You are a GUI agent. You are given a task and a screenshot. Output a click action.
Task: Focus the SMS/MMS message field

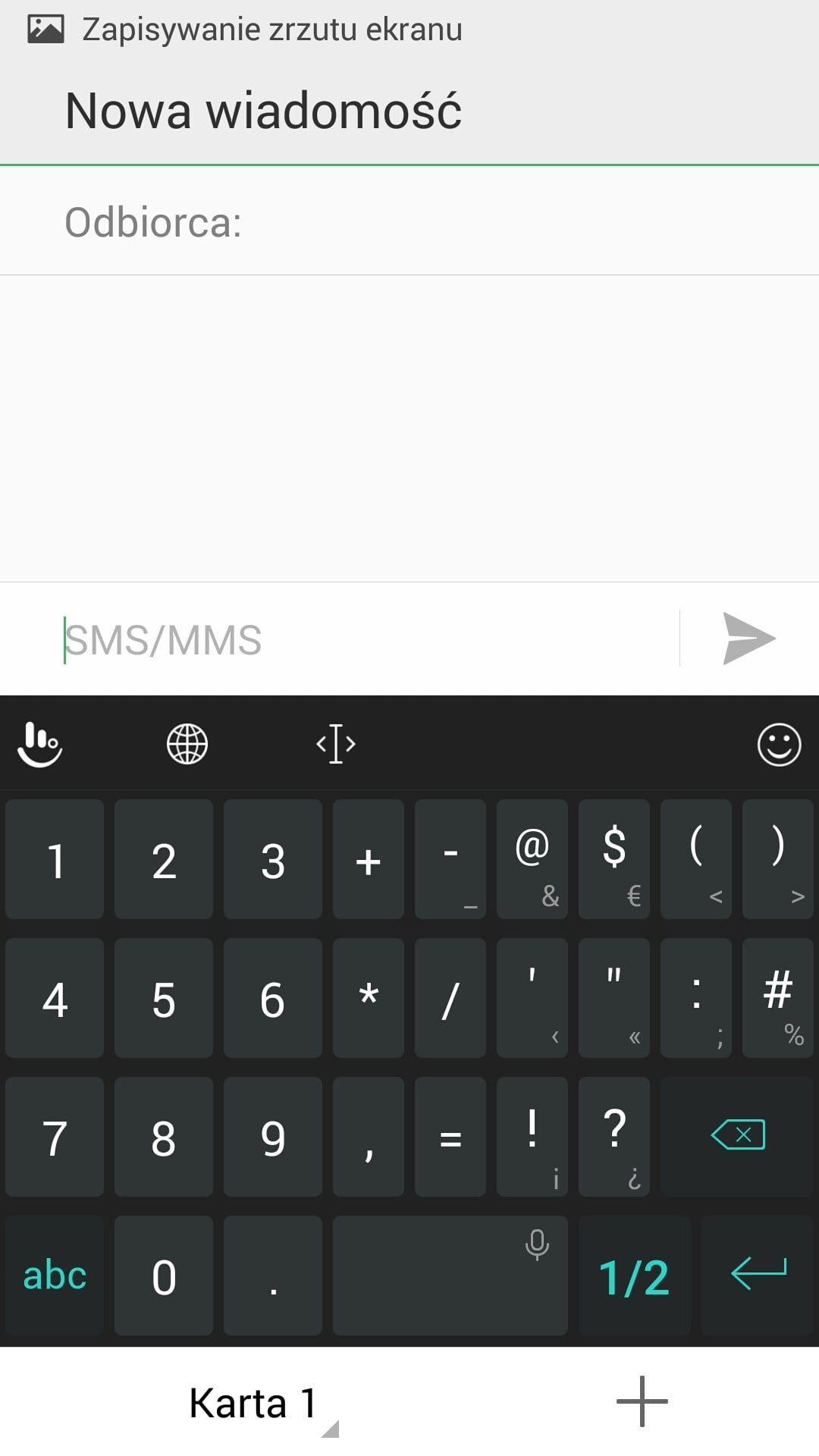click(x=370, y=639)
